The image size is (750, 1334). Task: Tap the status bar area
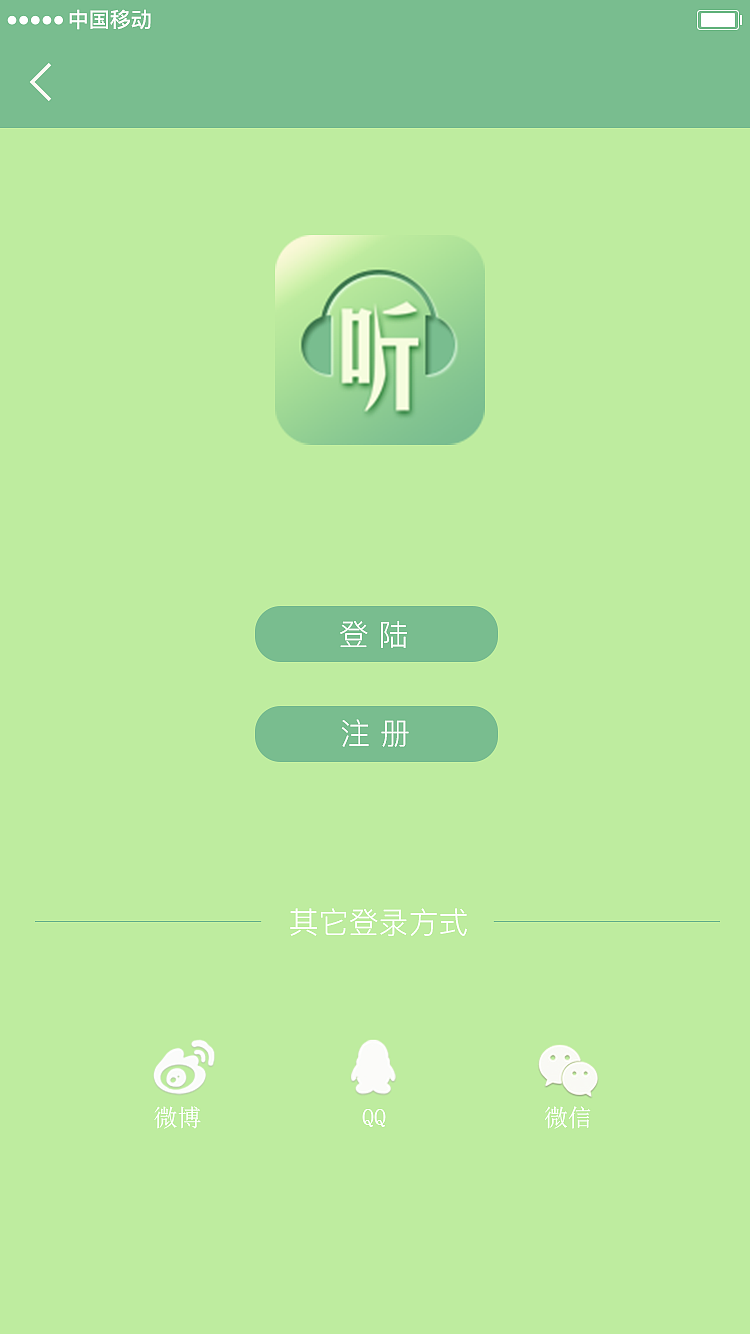375,17
